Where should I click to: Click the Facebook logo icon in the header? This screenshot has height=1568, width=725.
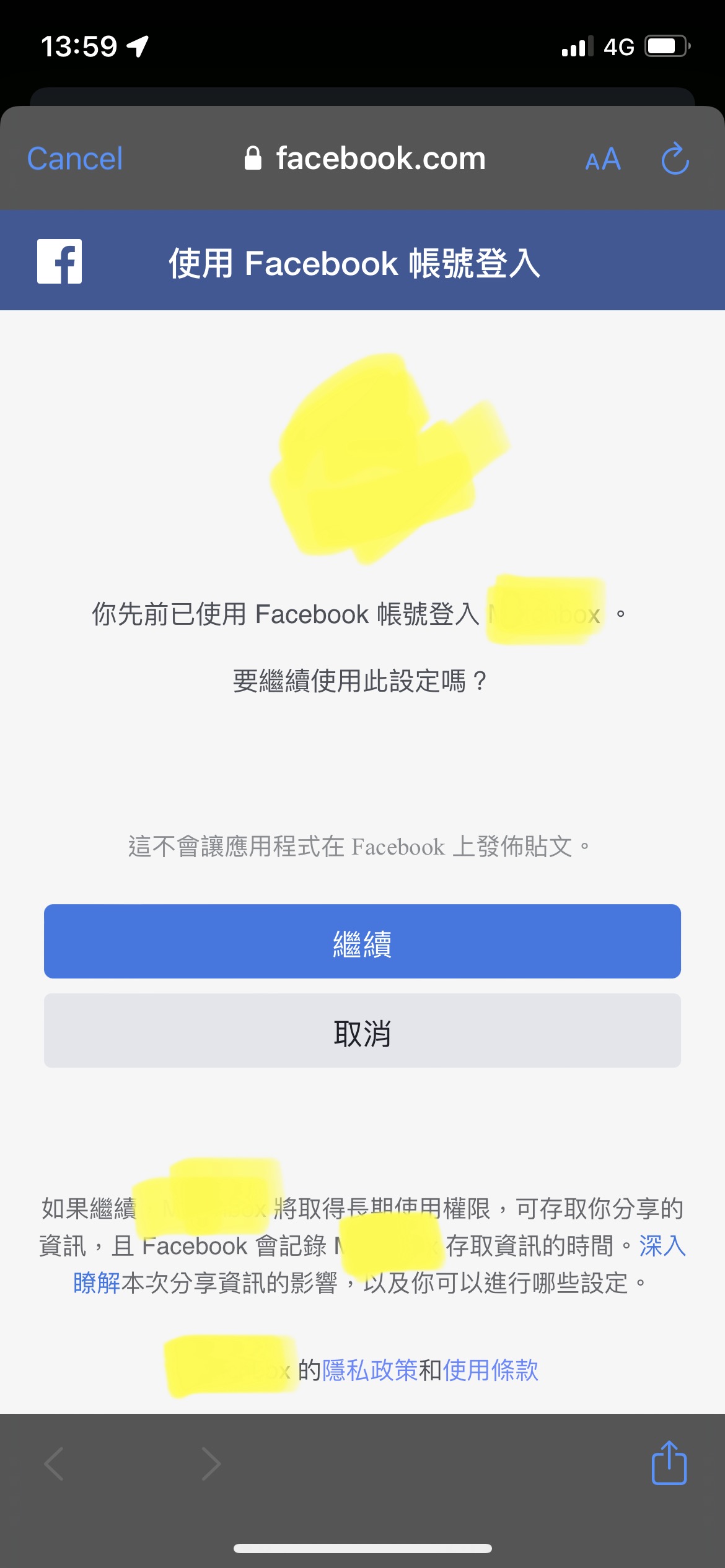[59, 260]
